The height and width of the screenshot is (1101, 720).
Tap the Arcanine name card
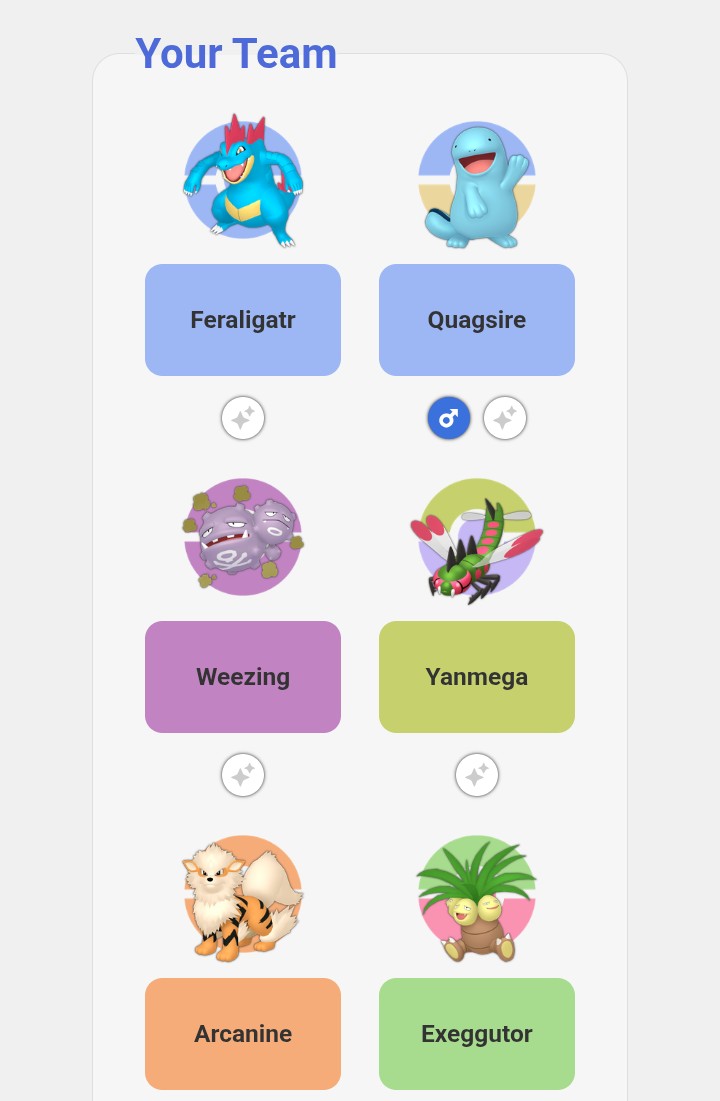pos(243,1033)
